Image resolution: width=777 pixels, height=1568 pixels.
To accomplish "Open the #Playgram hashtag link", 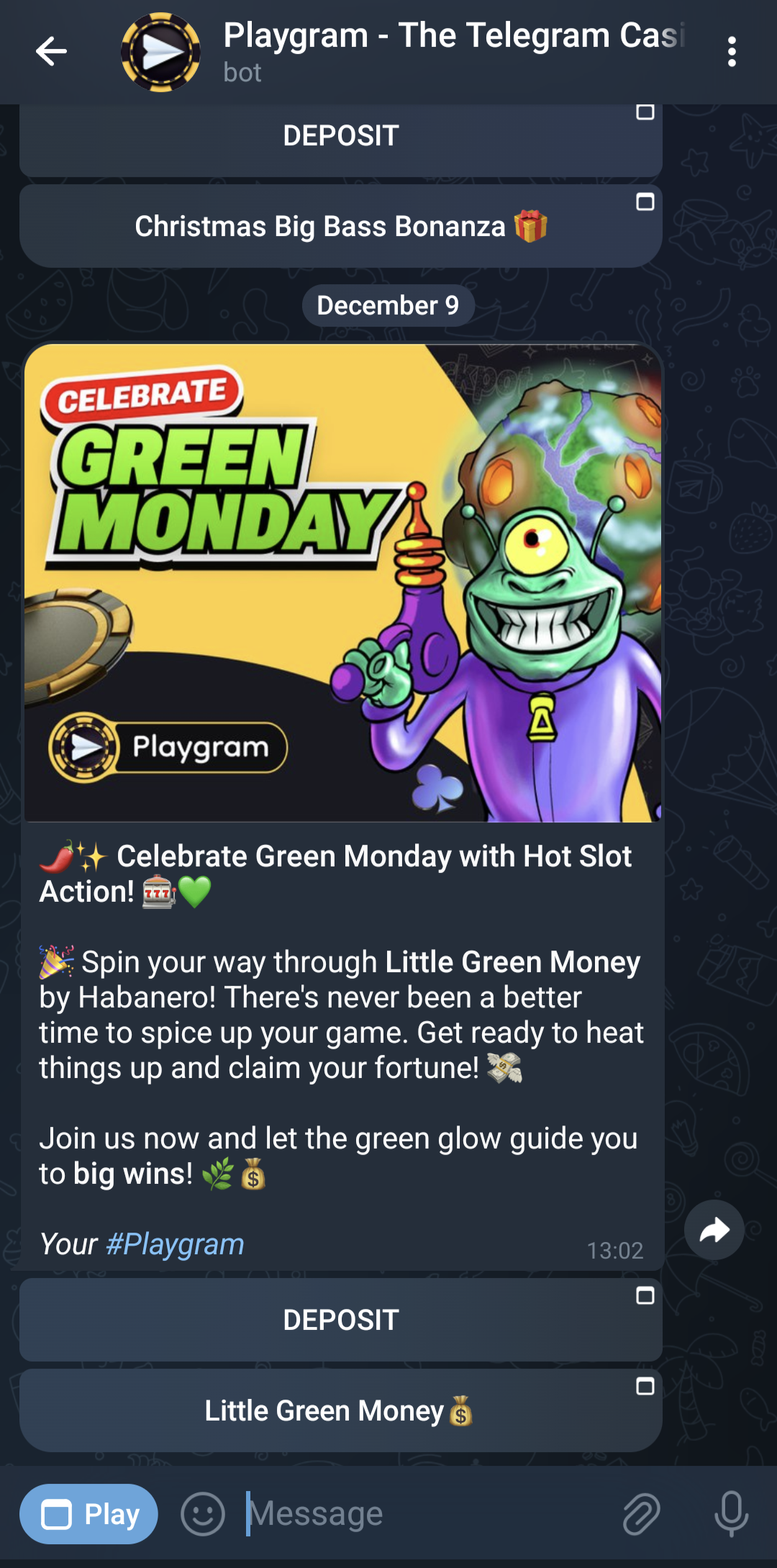I will 175,1244.
